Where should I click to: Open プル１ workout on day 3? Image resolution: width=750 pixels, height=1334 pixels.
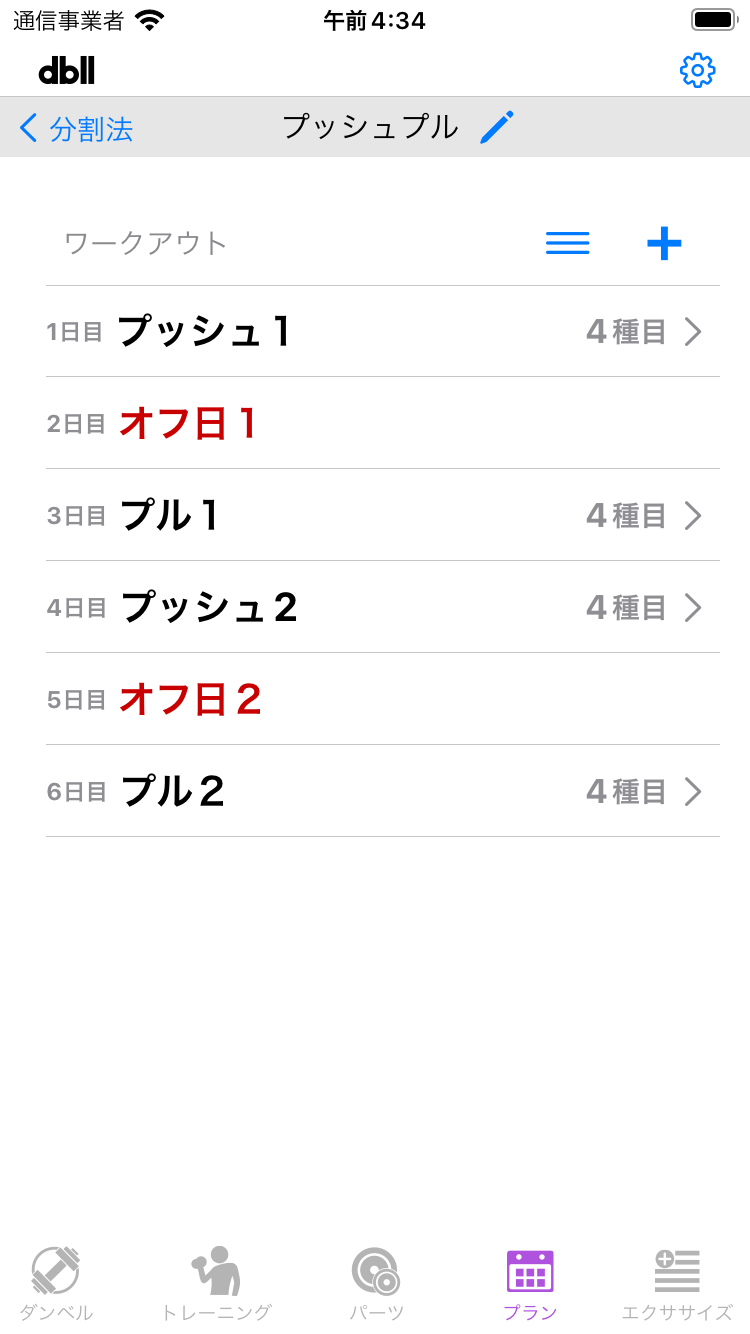pyautogui.click(x=382, y=515)
